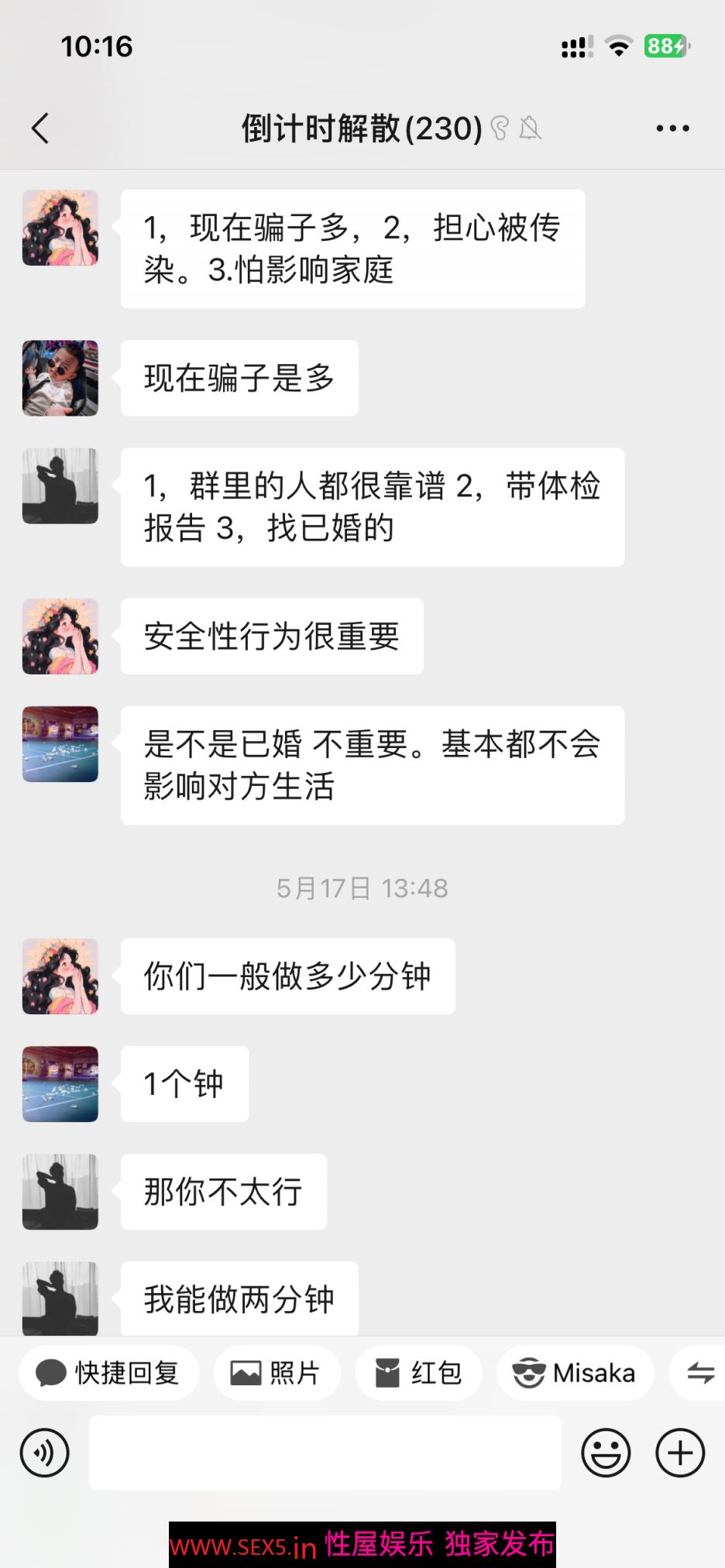Viewport: 725px width, 1568px height.
Task: View profile of sender of 现在骗子是多
Action: coord(60,378)
